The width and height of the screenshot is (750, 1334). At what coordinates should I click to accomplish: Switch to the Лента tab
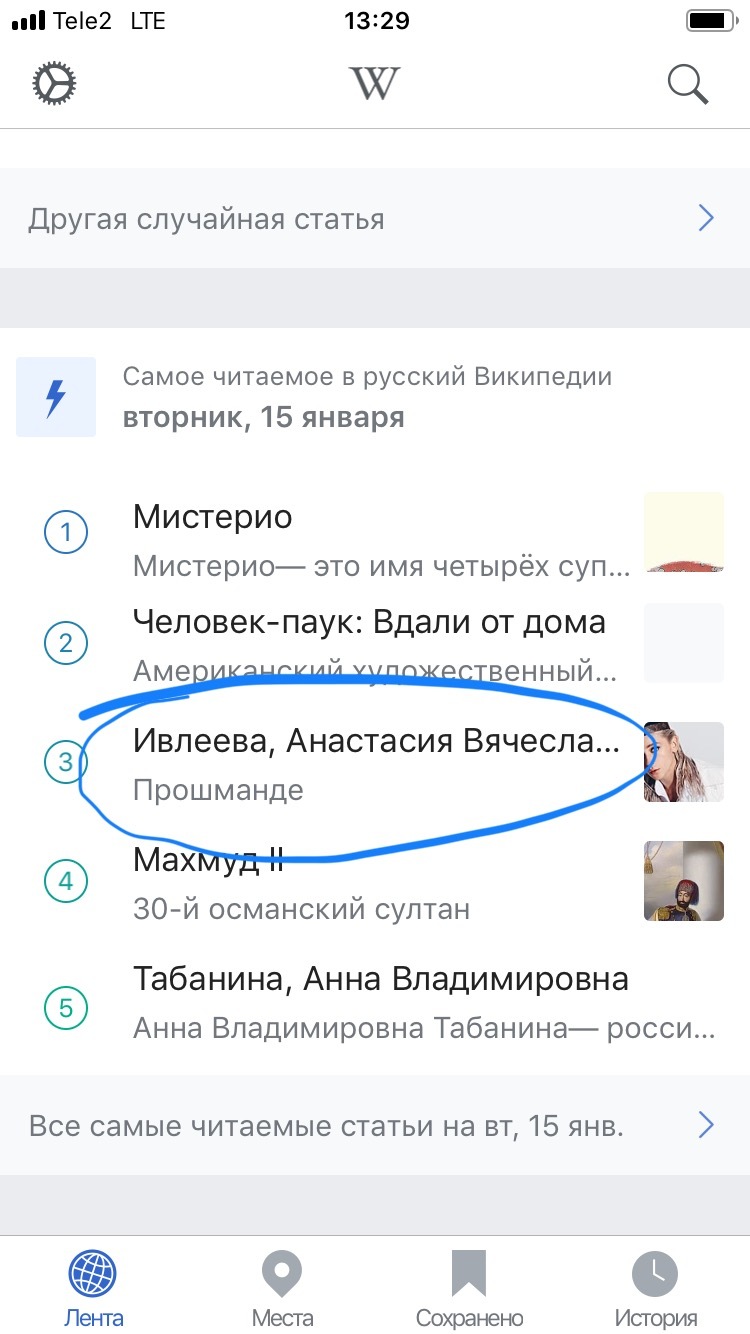tap(93, 1289)
